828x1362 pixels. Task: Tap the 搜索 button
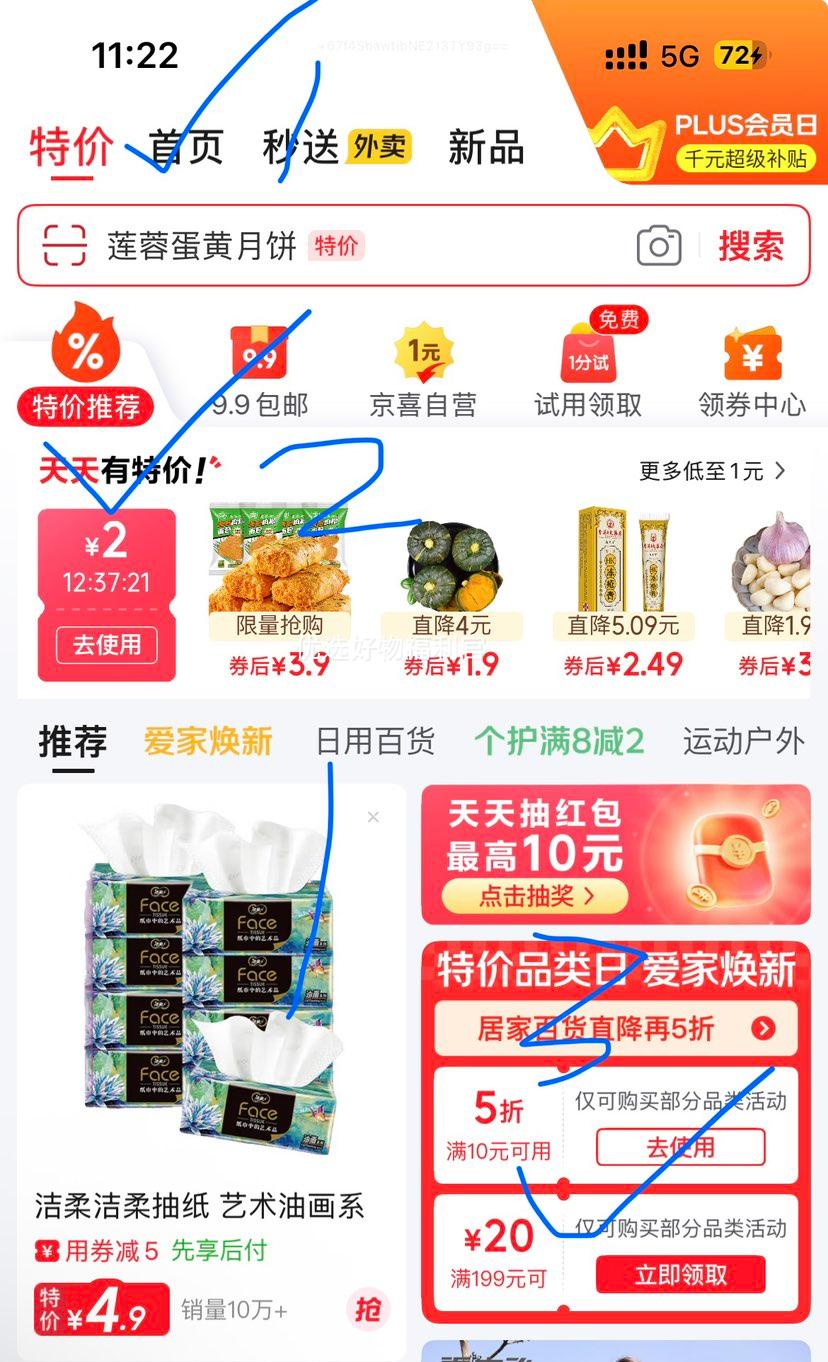(750, 246)
